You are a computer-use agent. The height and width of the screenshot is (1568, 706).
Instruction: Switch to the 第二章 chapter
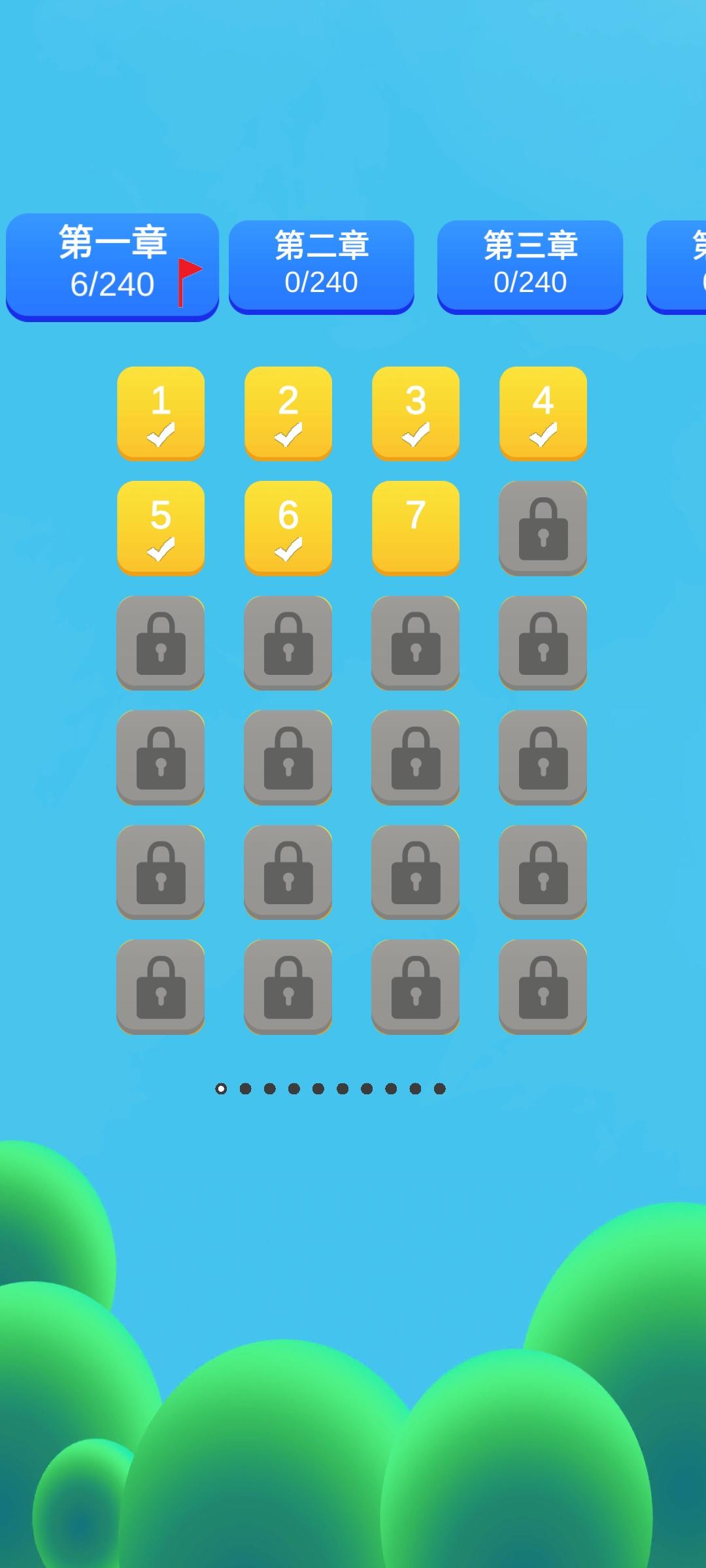point(321,265)
